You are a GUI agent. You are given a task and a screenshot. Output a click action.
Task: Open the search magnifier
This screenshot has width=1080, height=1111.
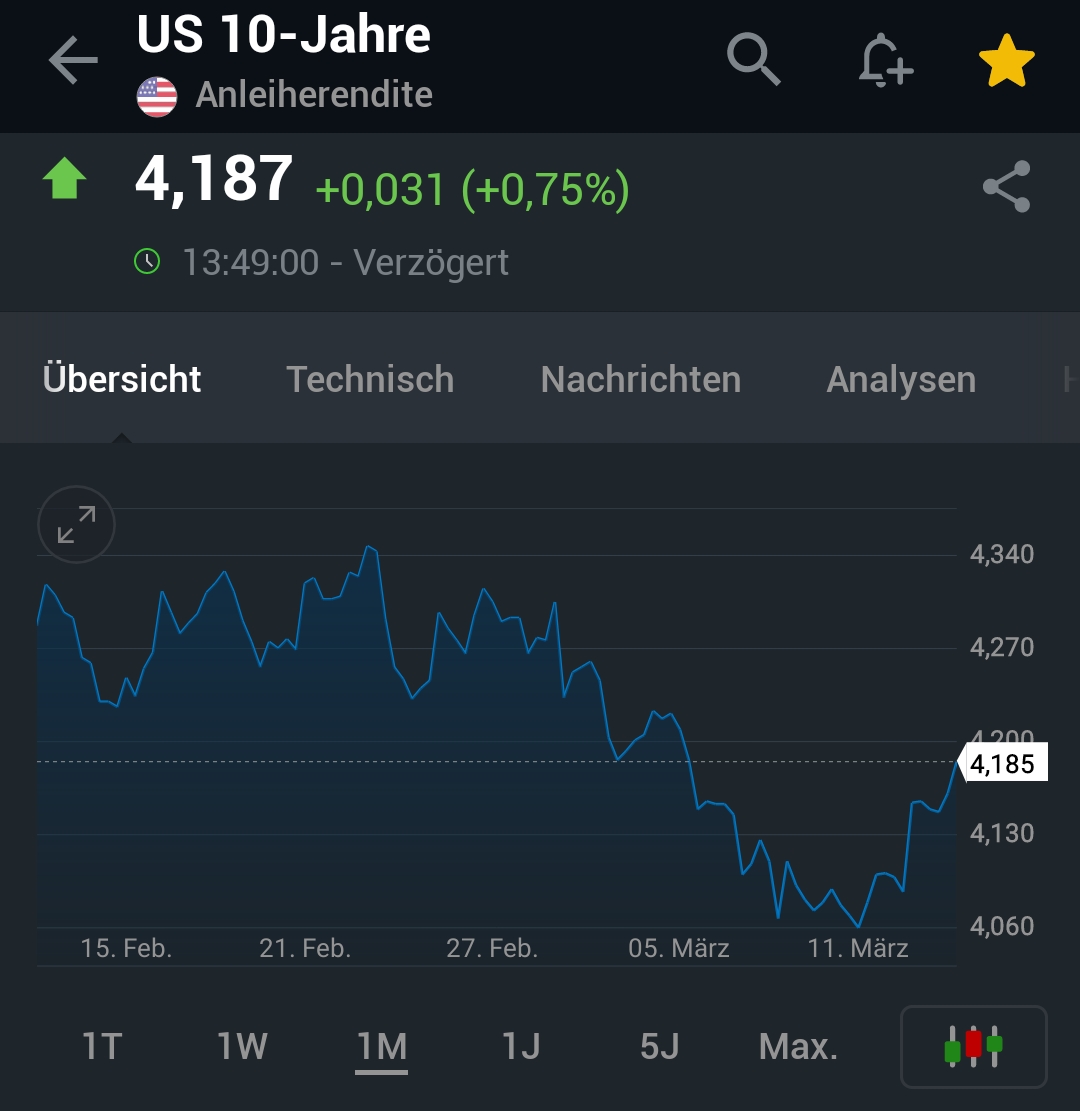click(753, 60)
